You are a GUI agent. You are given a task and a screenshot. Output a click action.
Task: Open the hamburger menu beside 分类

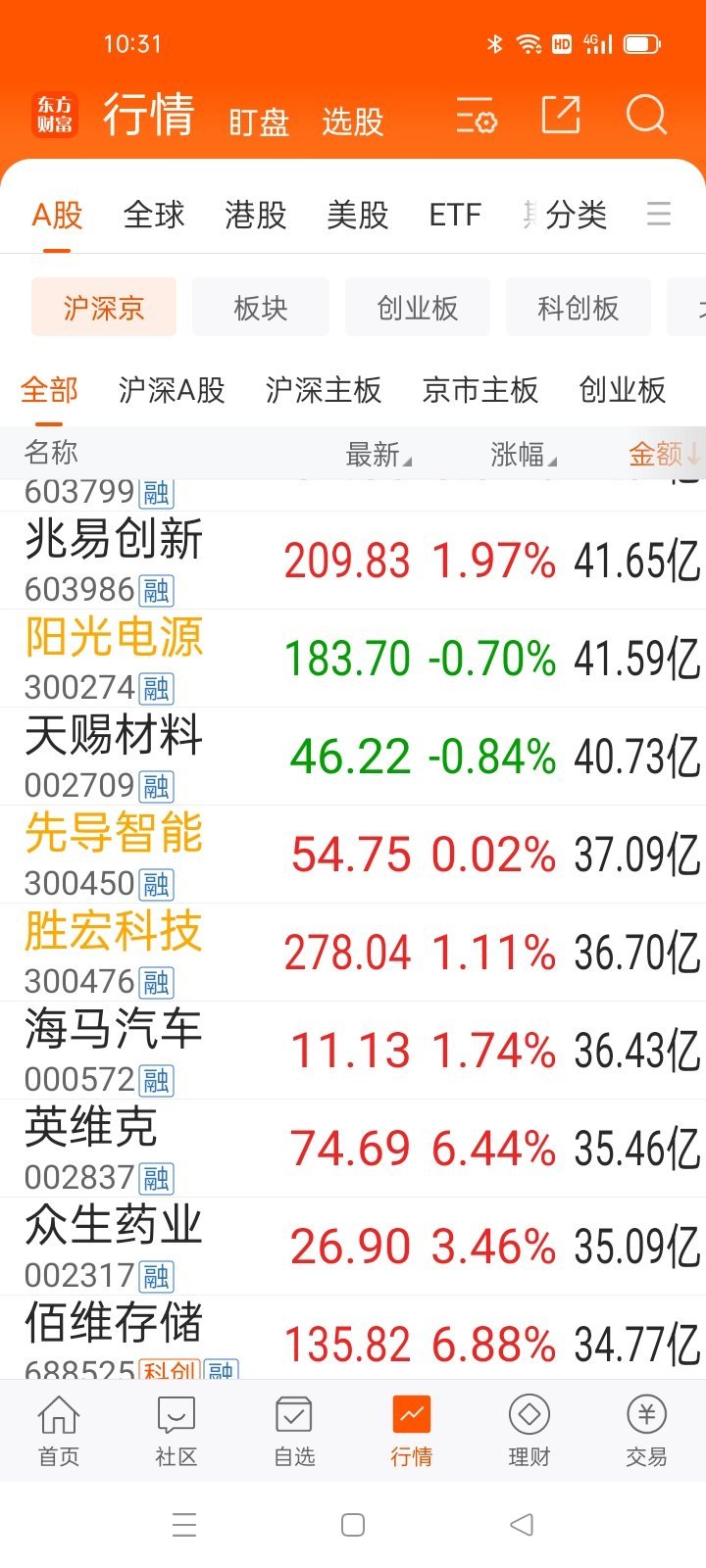click(x=659, y=214)
